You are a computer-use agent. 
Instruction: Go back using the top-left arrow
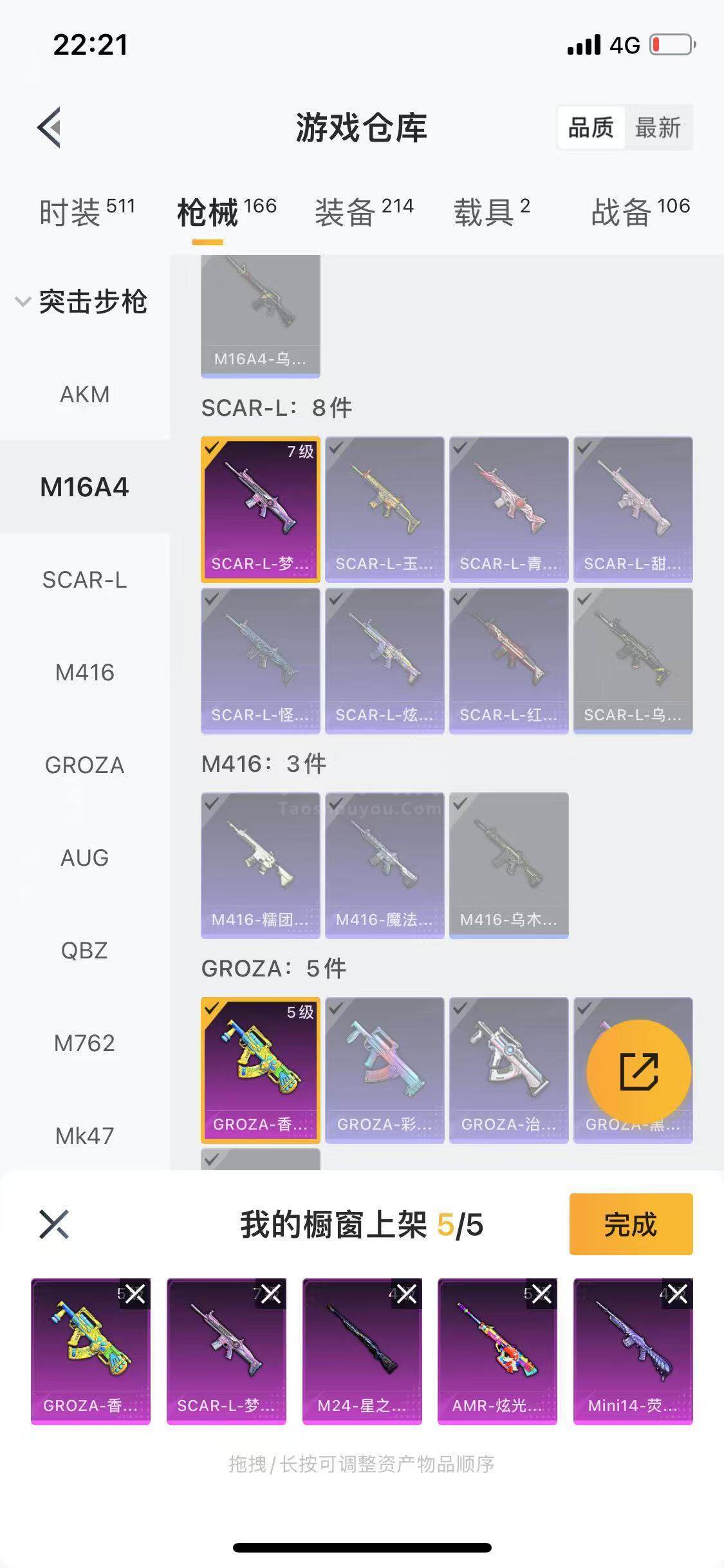[50, 127]
